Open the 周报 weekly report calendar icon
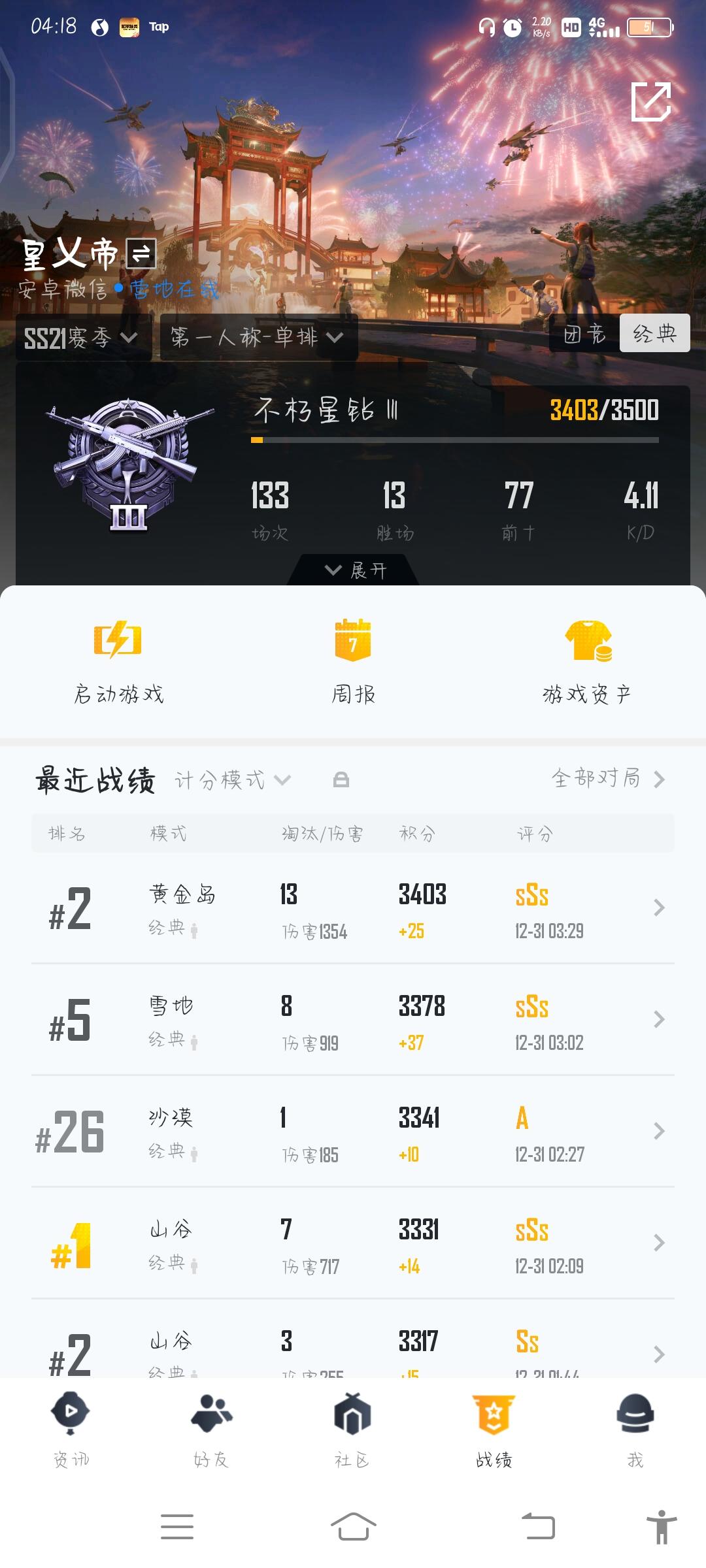Image resolution: width=706 pixels, height=1568 pixels. pos(352,660)
